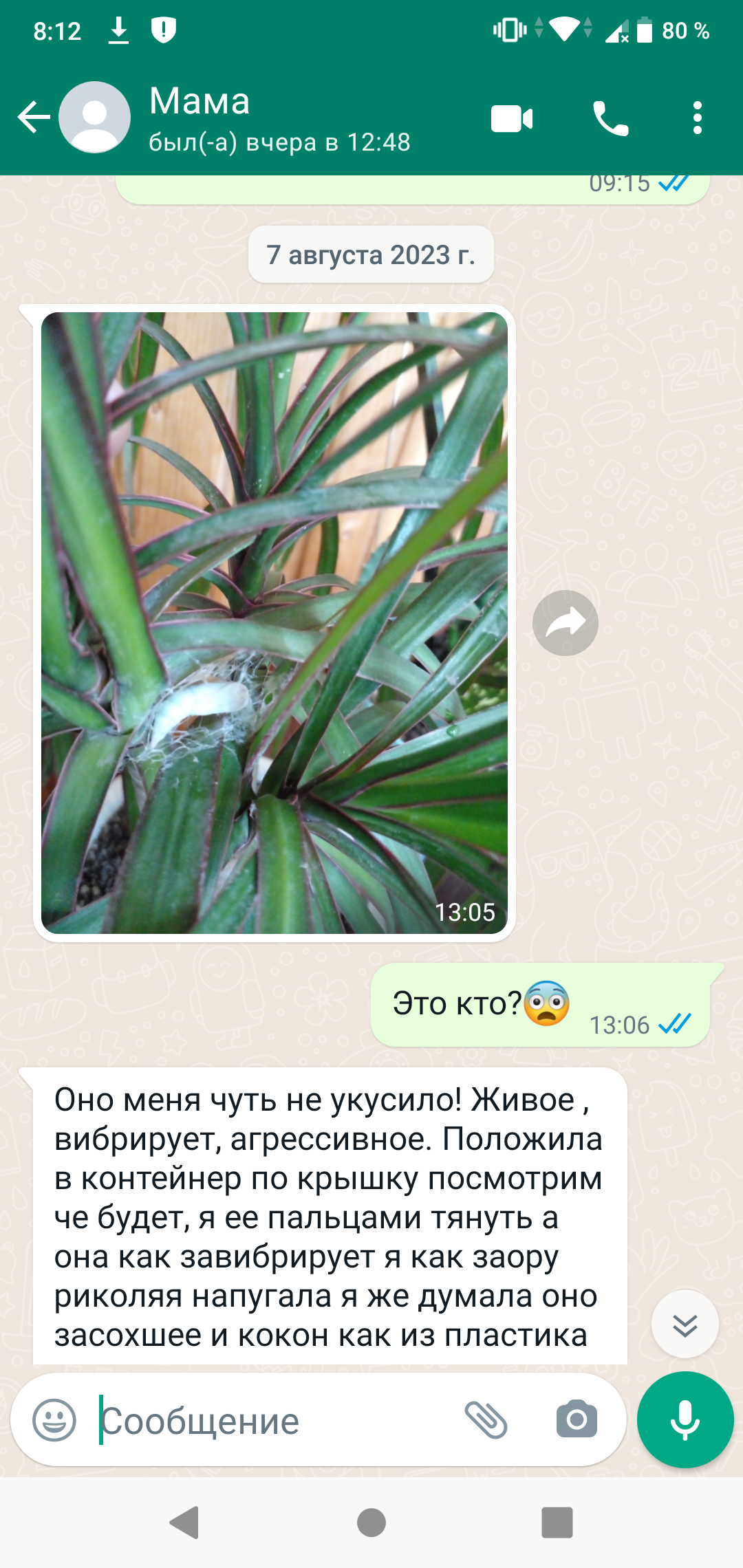Show recent apps with the square button
The image size is (743, 1568).
pyautogui.click(x=557, y=1522)
